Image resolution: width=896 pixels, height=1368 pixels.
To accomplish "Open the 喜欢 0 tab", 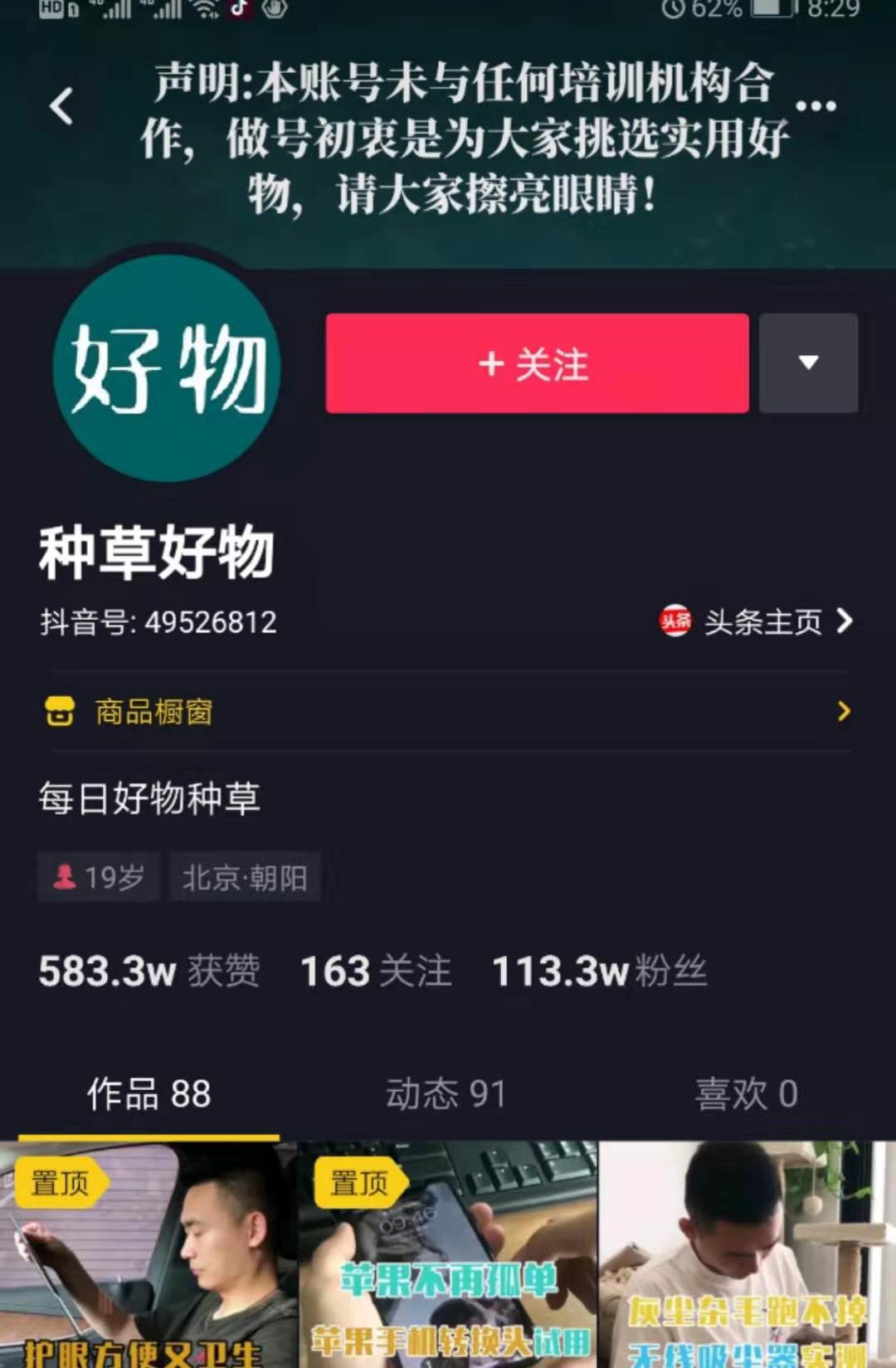I will tap(746, 1093).
